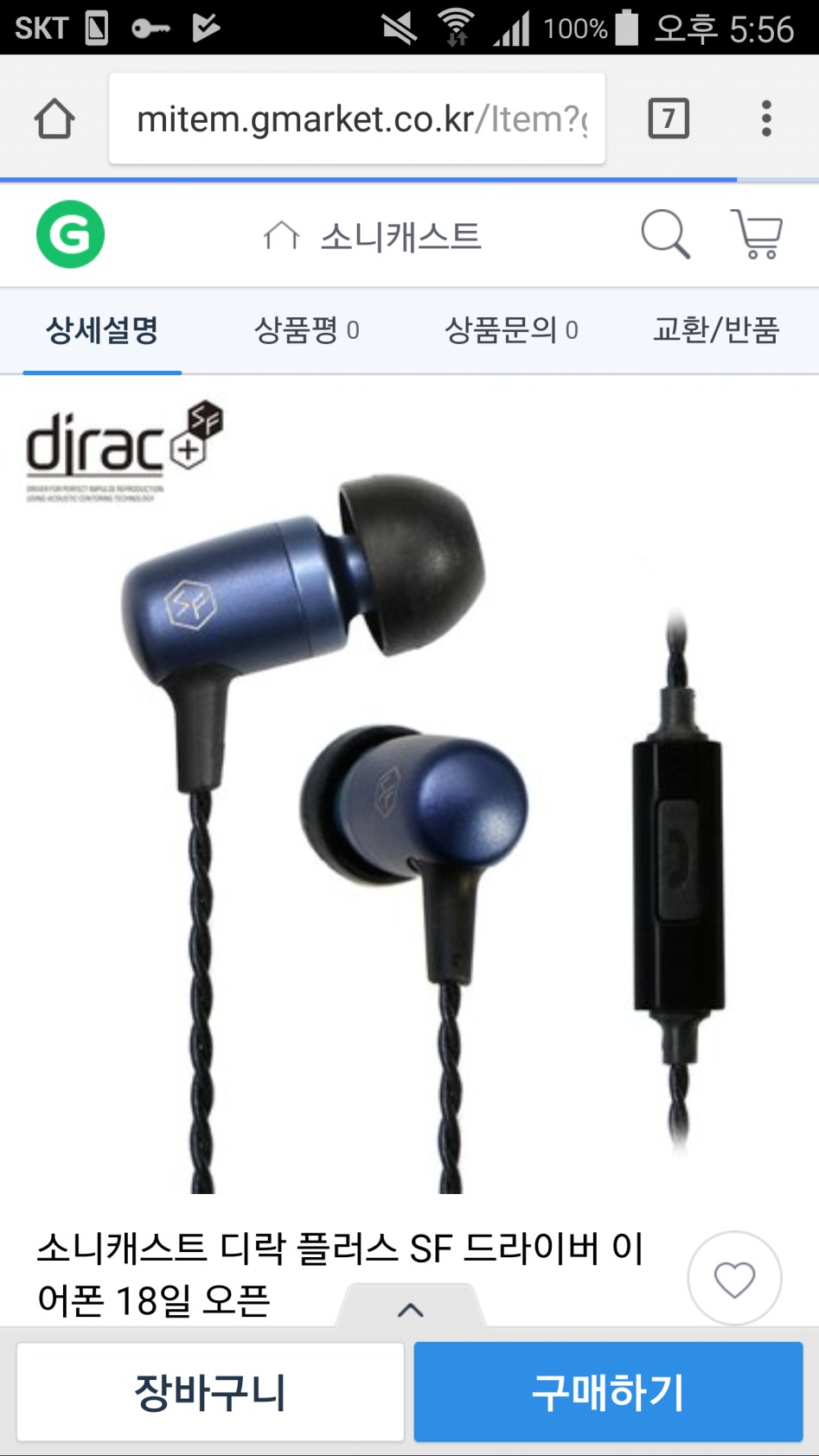Add item to cart with 장바구니

coord(210,1392)
